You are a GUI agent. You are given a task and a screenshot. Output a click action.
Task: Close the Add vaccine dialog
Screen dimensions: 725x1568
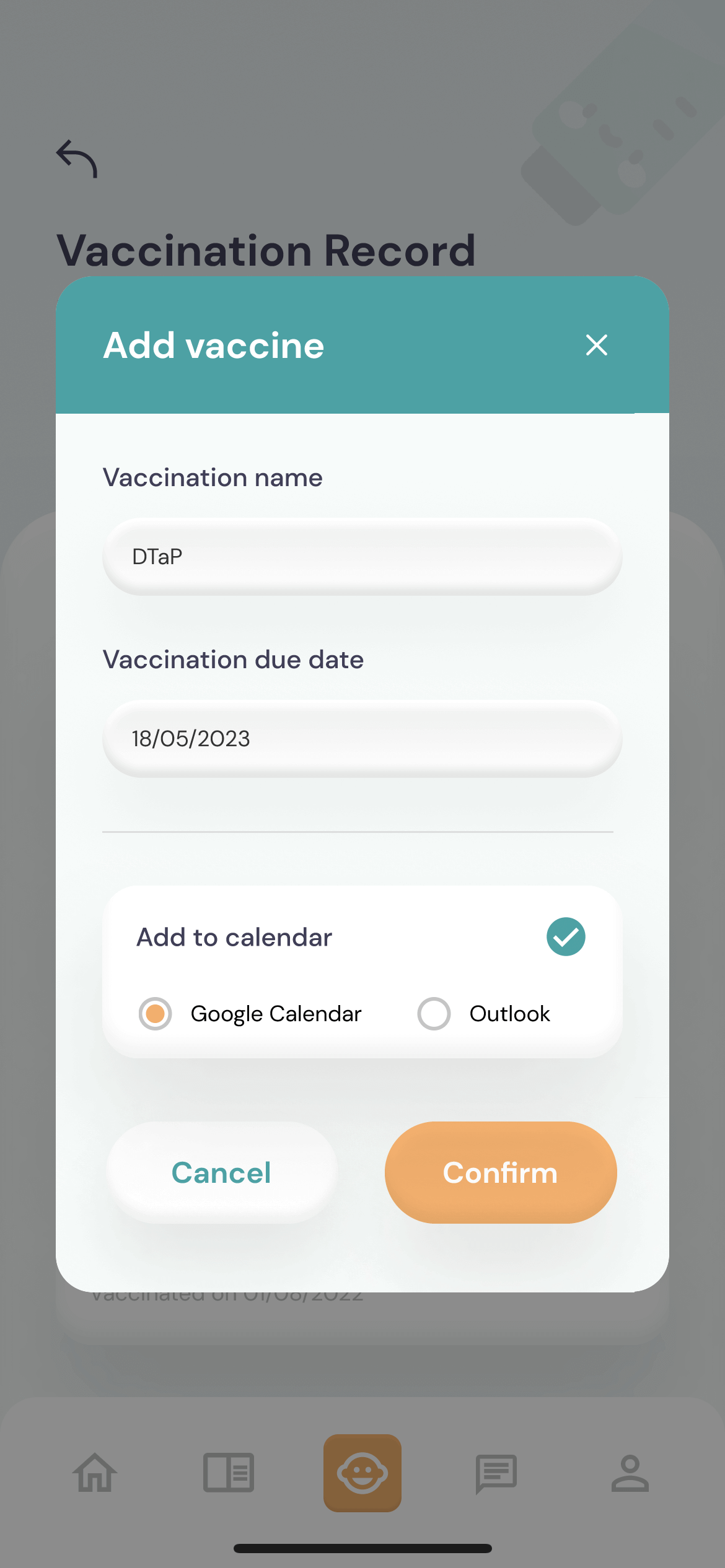pos(596,345)
